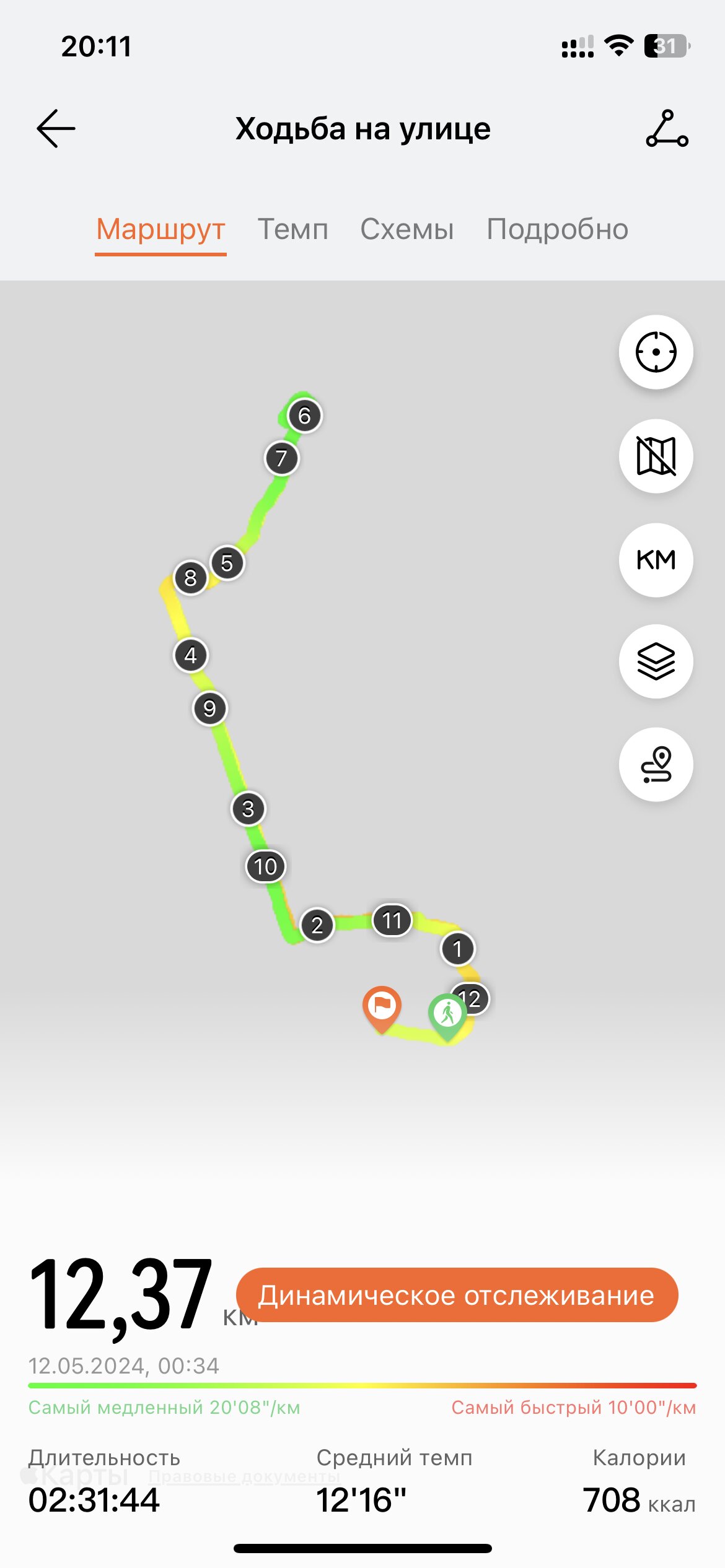Screen dimensions: 725x1568
Task: Switch to the Темп tab
Action: point(292,229)
